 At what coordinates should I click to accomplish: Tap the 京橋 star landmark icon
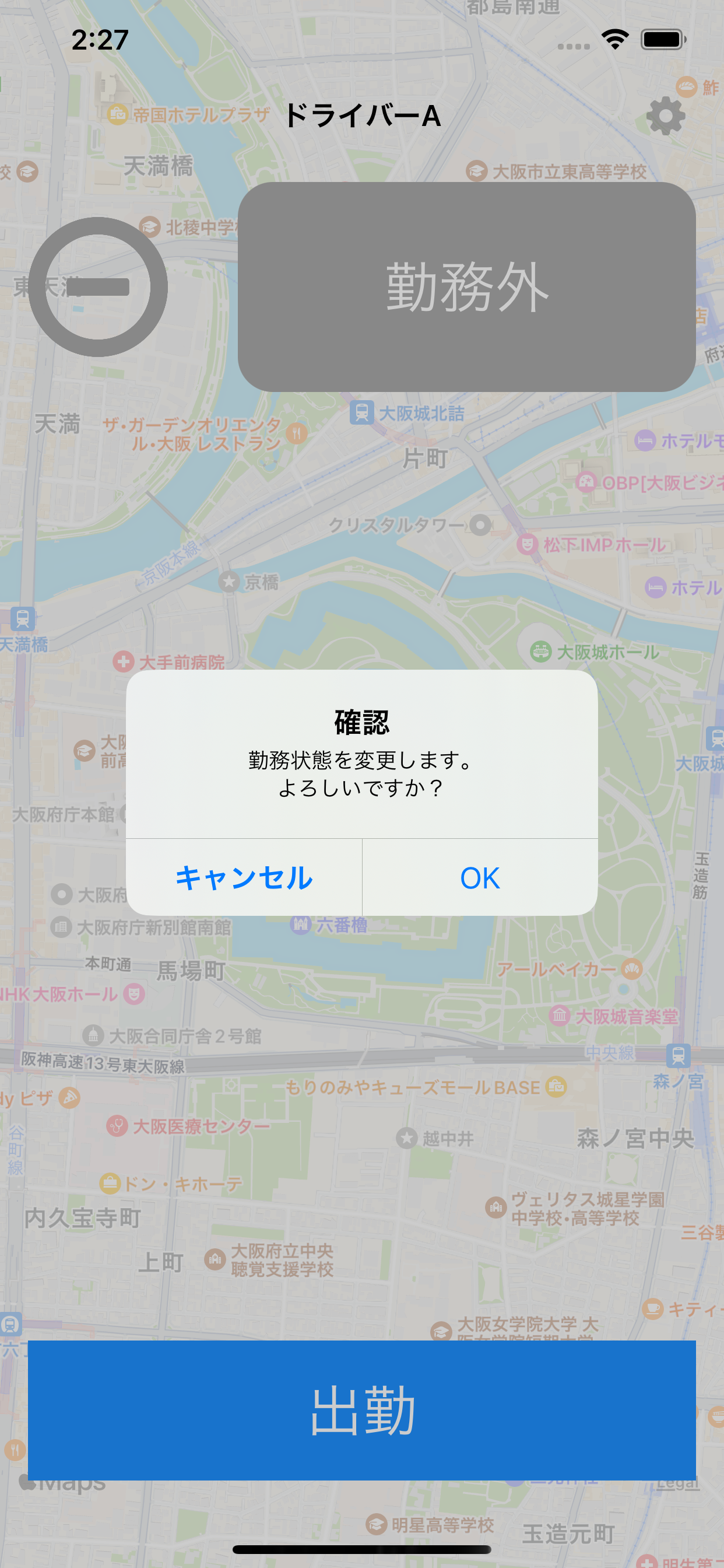coord(230,583)
